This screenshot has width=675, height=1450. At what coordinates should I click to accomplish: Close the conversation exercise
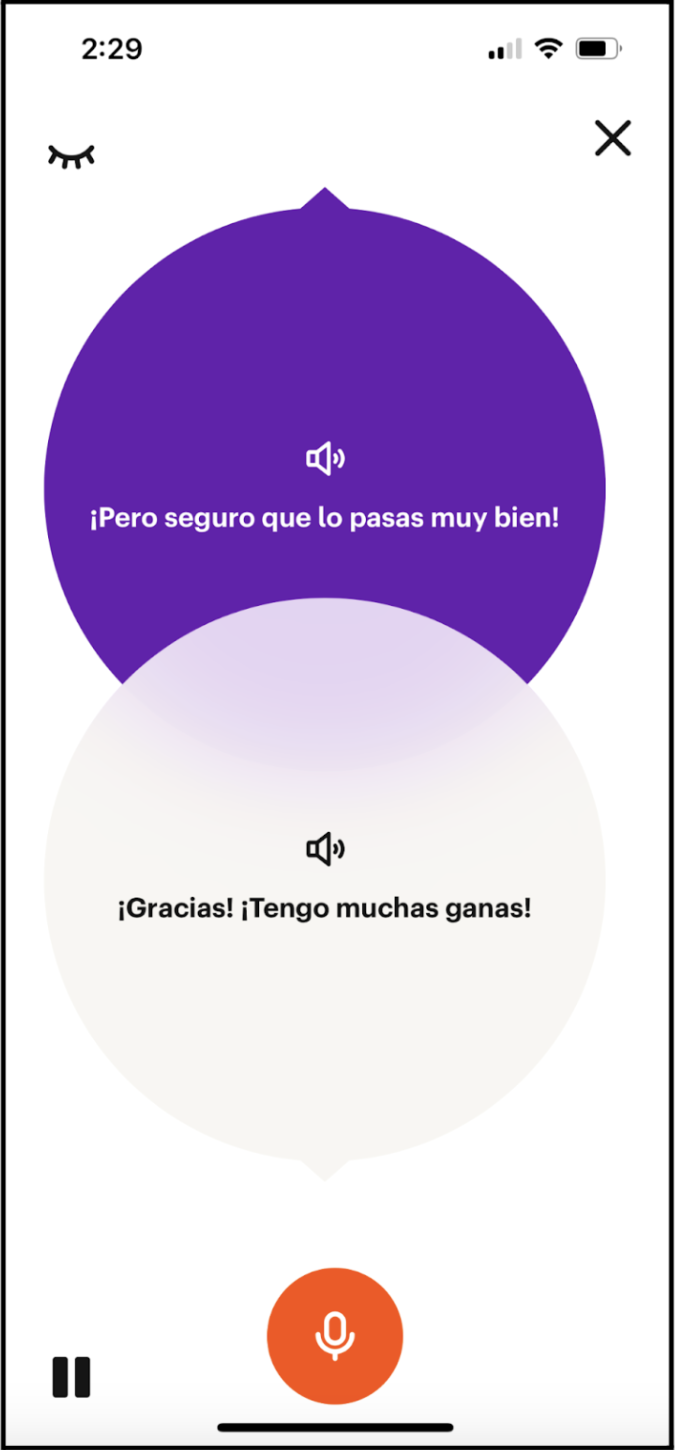[612, 138]
